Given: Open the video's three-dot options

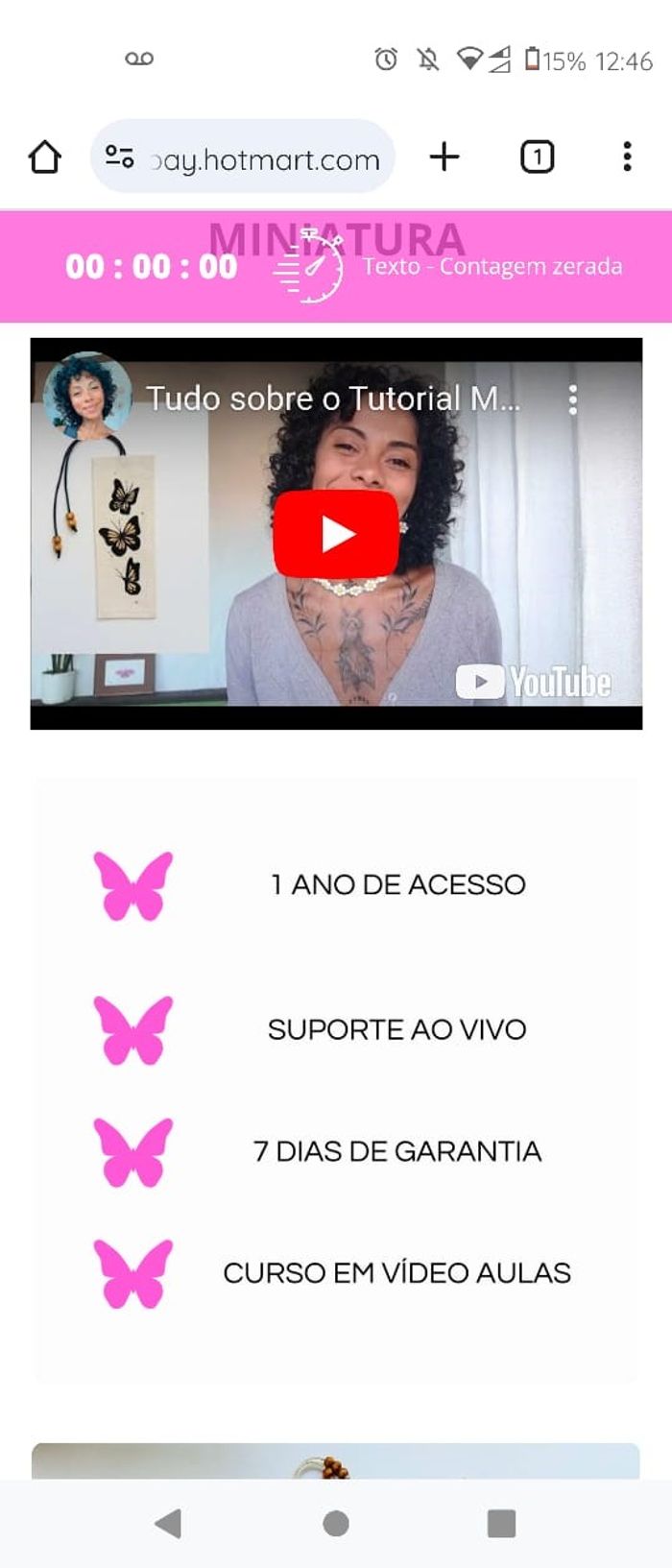Looking at the screenshot, I should (573, 399).
